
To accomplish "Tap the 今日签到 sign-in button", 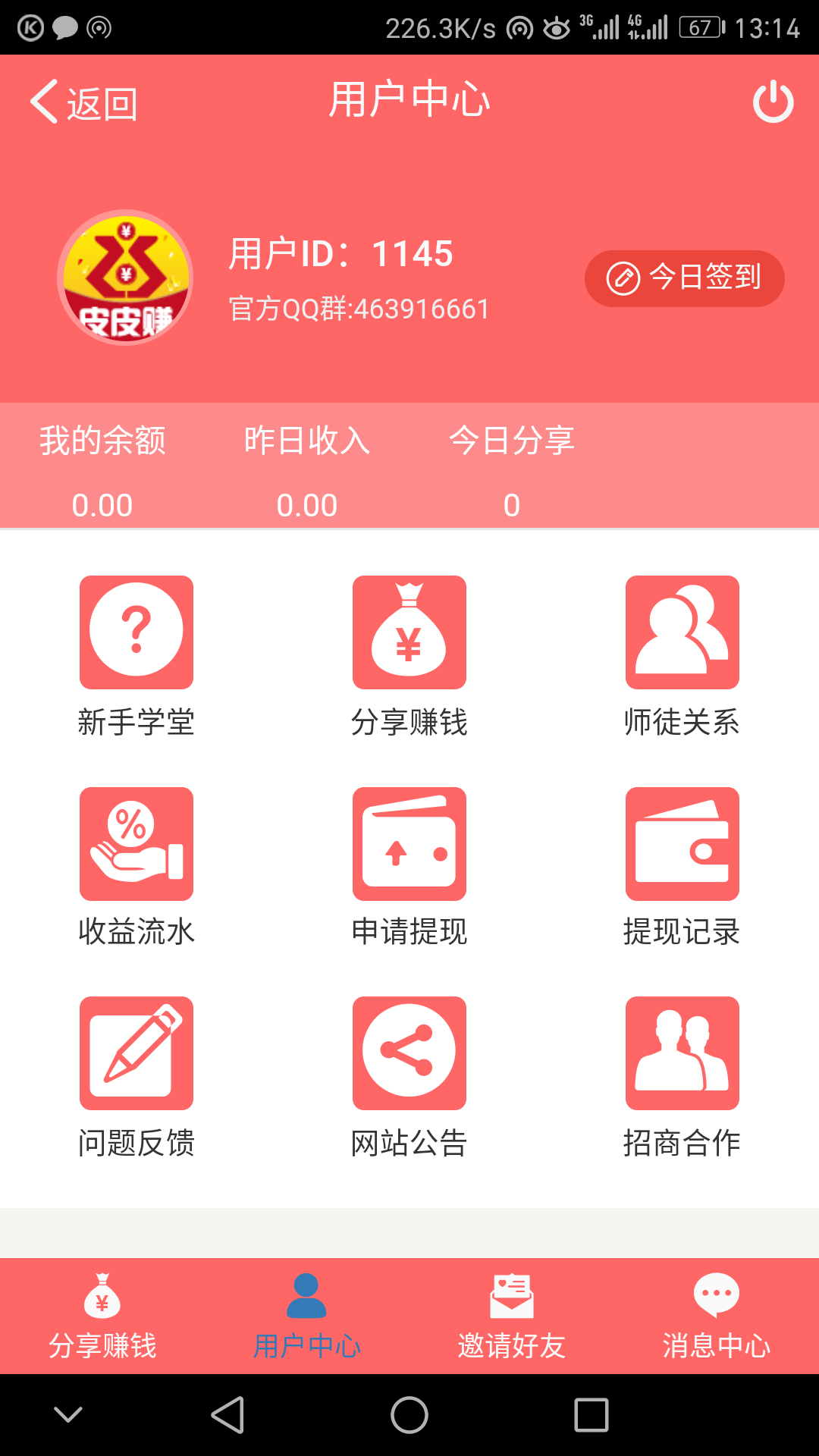I will coord(685,278).
